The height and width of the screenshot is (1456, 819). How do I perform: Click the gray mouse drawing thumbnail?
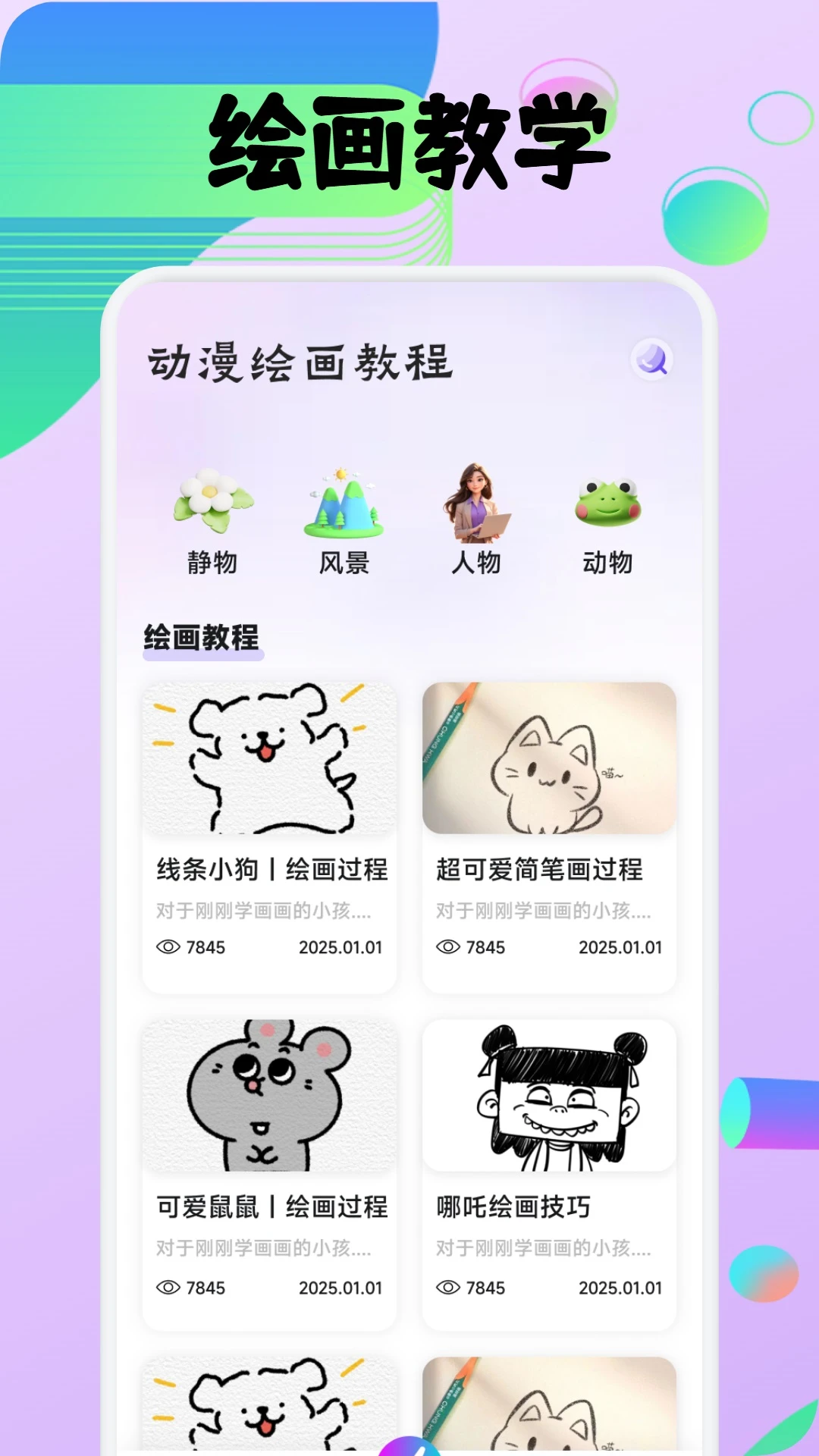[269, 1096]
